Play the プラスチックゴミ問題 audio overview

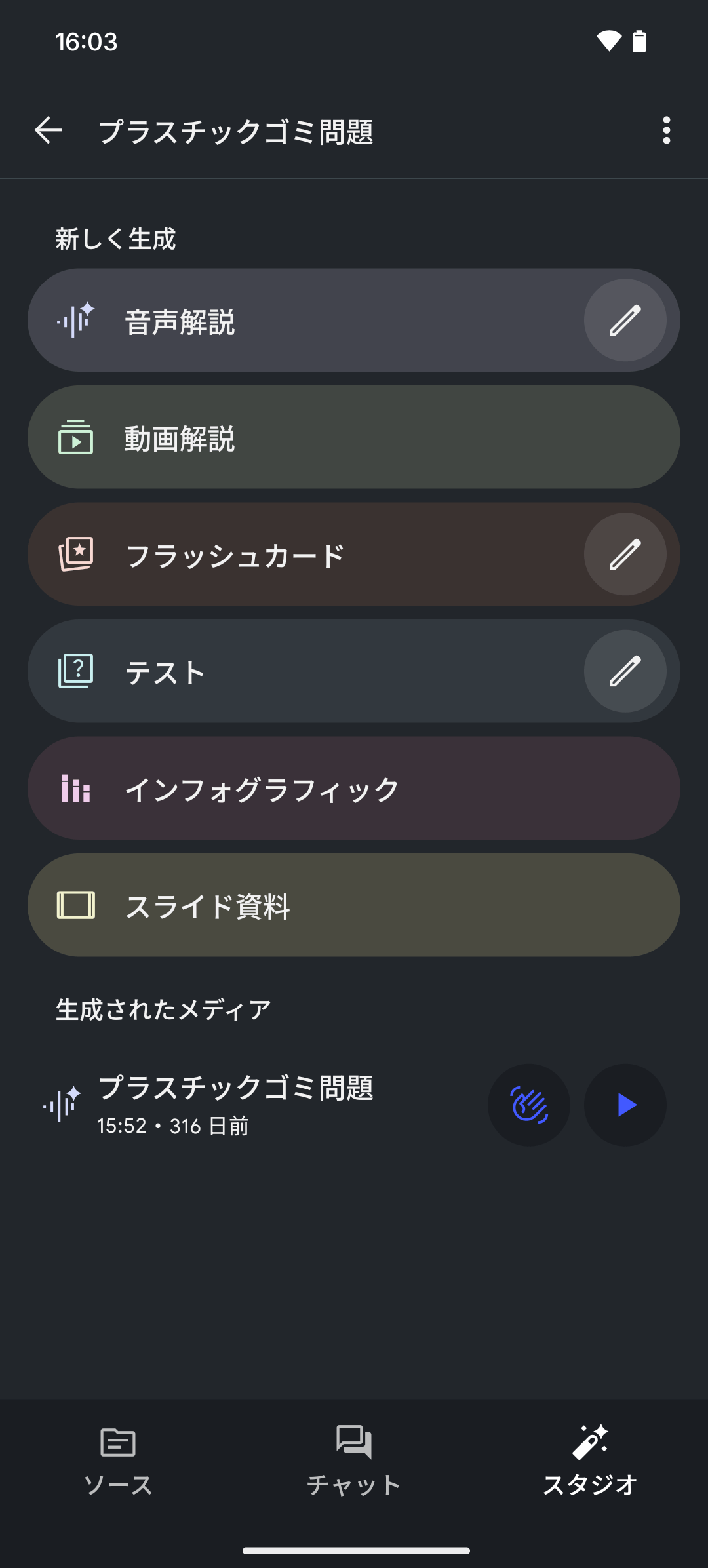point(625,1105)
